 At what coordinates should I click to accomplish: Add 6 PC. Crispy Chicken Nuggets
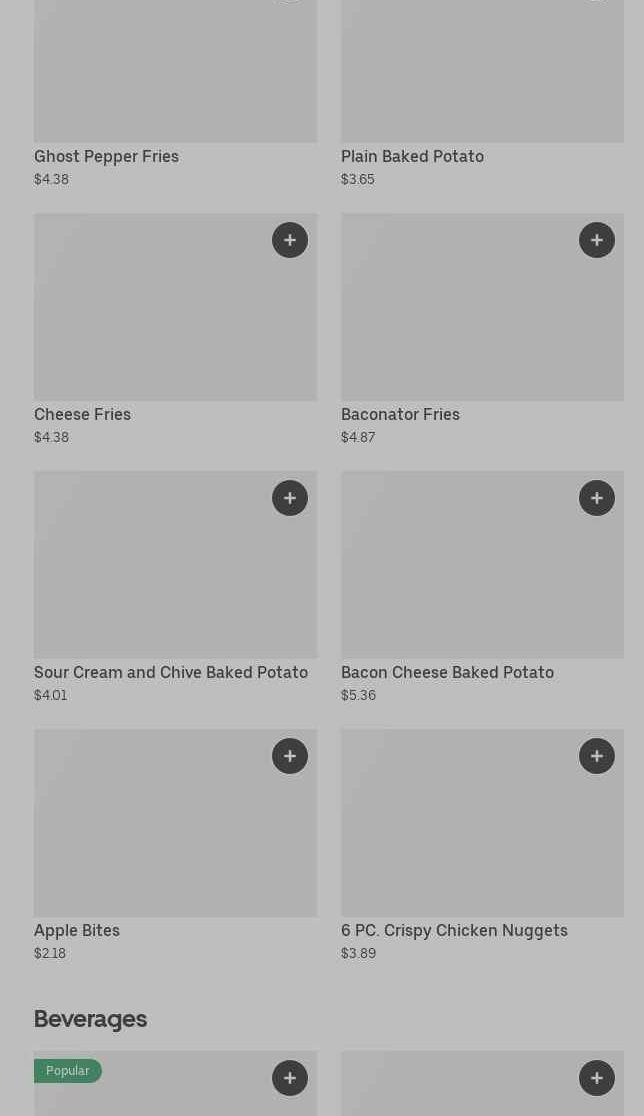point(597,756)
